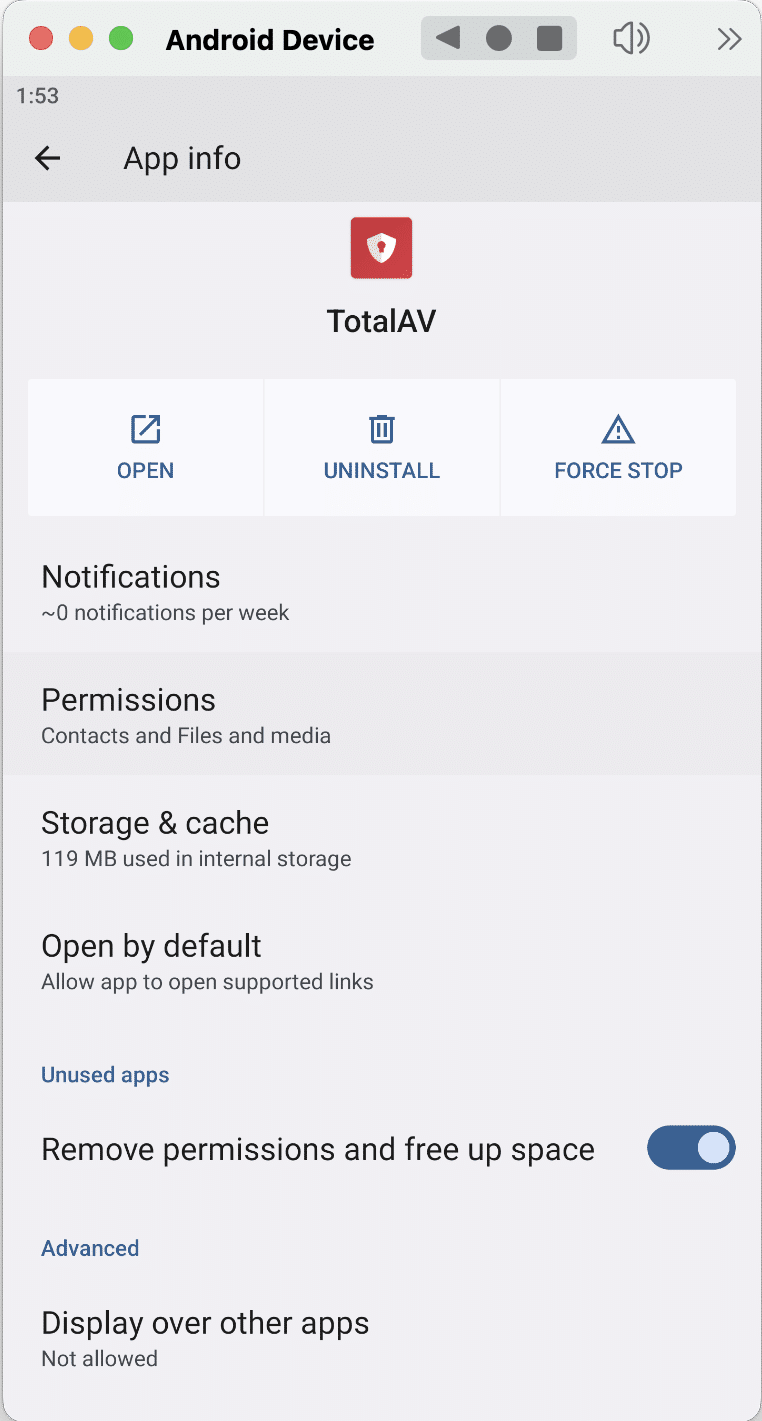This screenshot has width=762, height=1421.
Task: Open Display over other apps
Action: (x=380, y=1338)
